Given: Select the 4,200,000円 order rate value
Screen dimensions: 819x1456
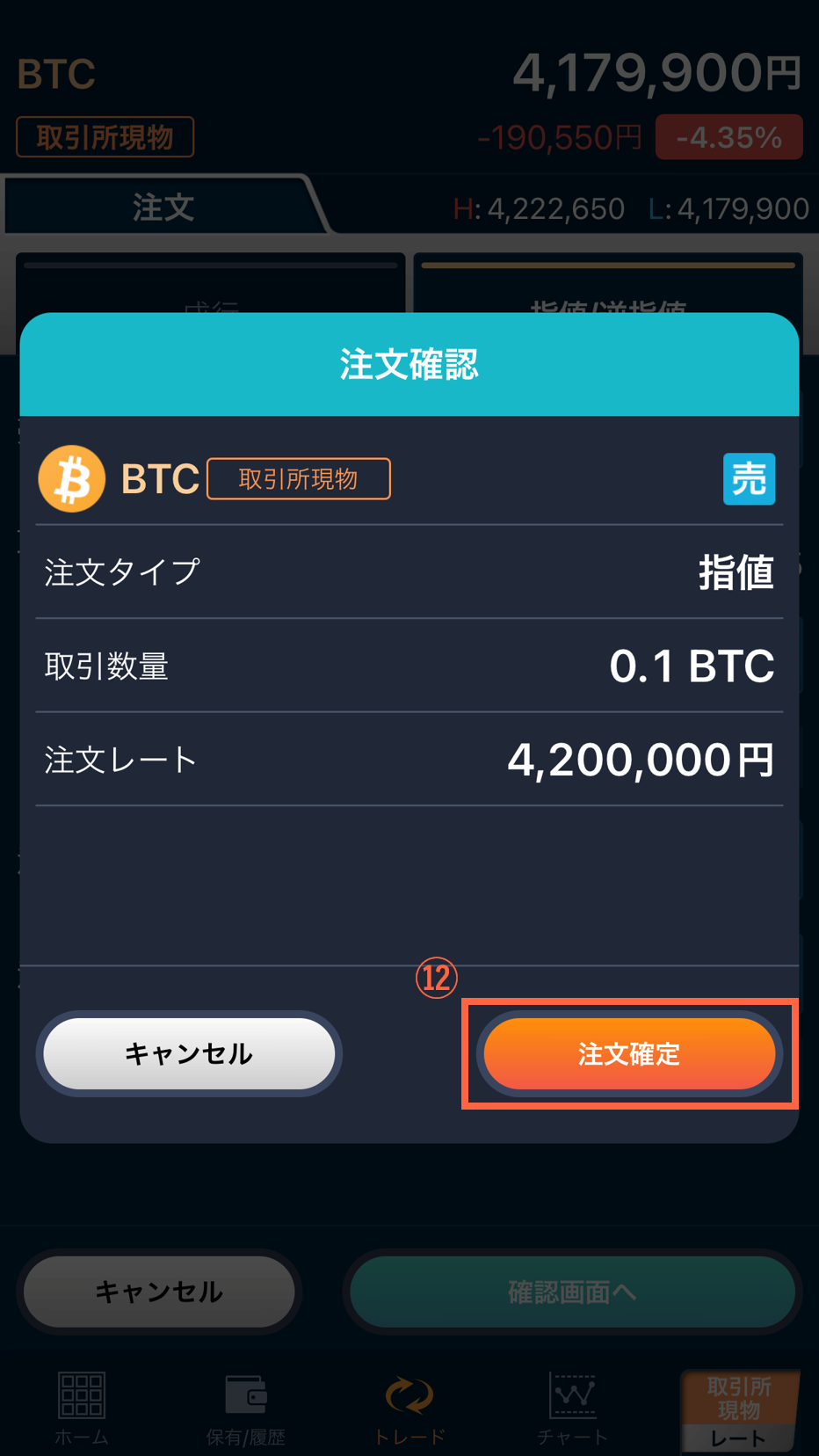Looking at the screenshot, I should (639, 760).
